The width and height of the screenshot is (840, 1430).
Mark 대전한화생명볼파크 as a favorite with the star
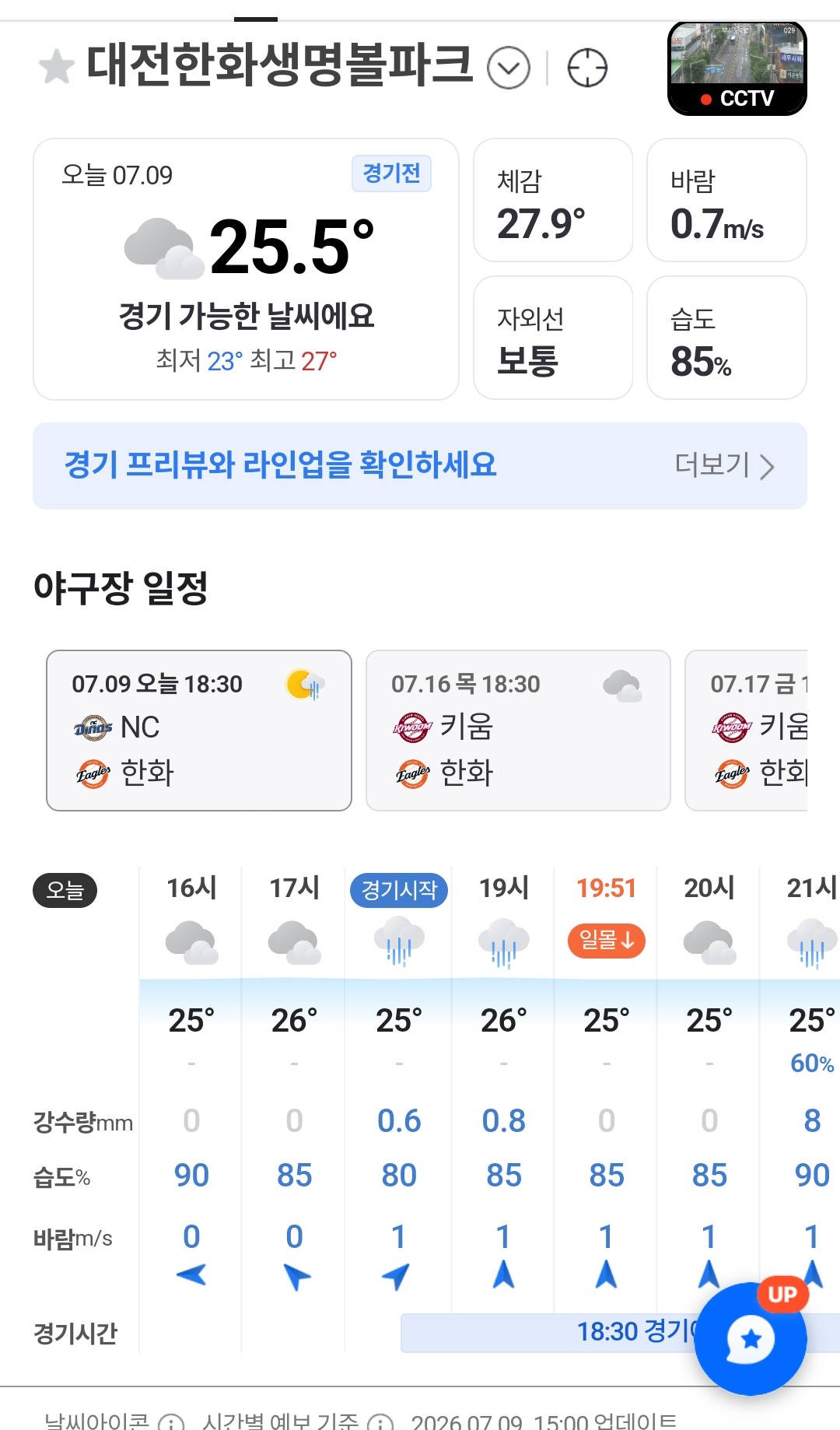click(57, 67)
